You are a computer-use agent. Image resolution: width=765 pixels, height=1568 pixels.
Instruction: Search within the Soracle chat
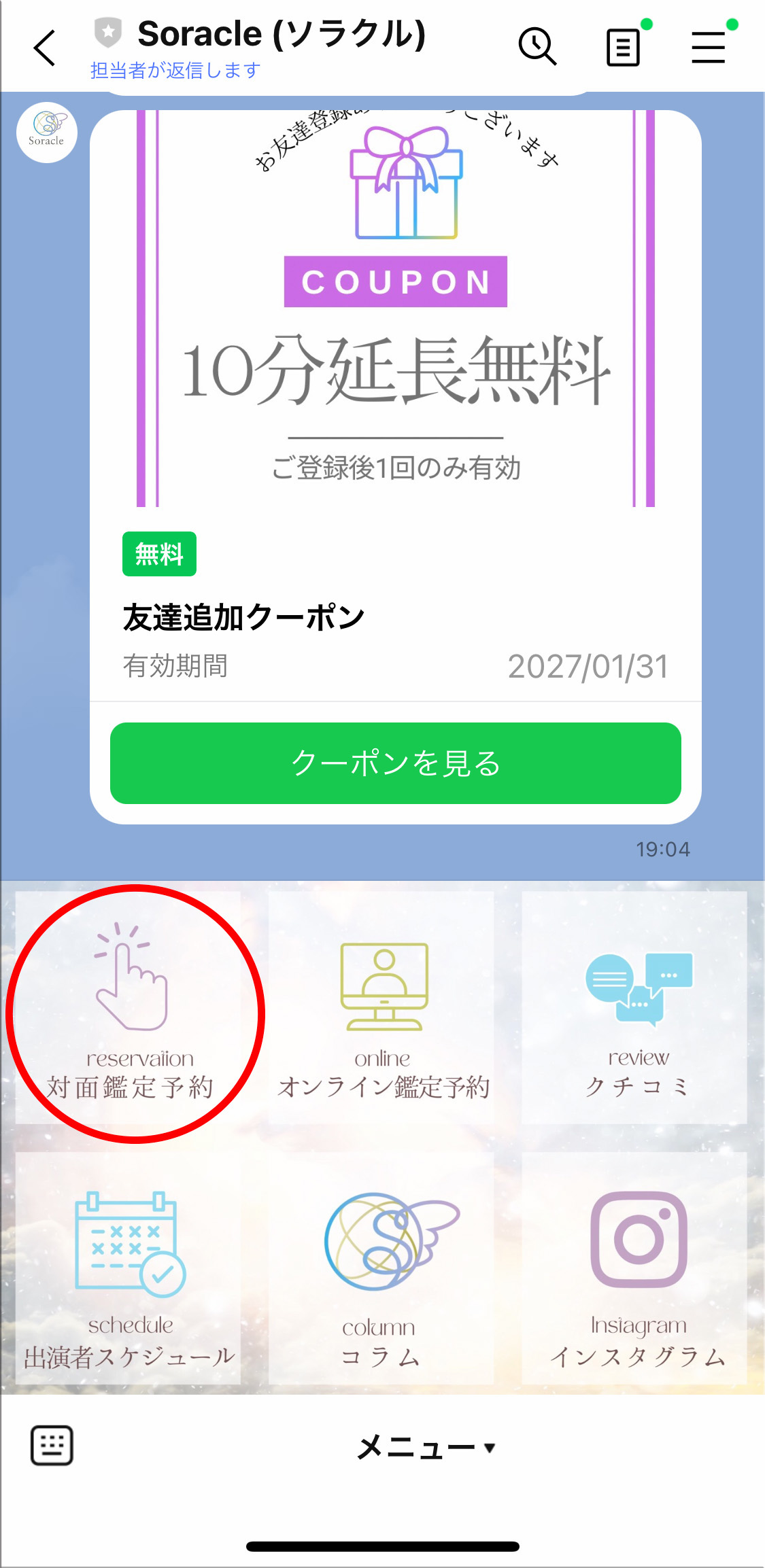click(x=537, y=47)
